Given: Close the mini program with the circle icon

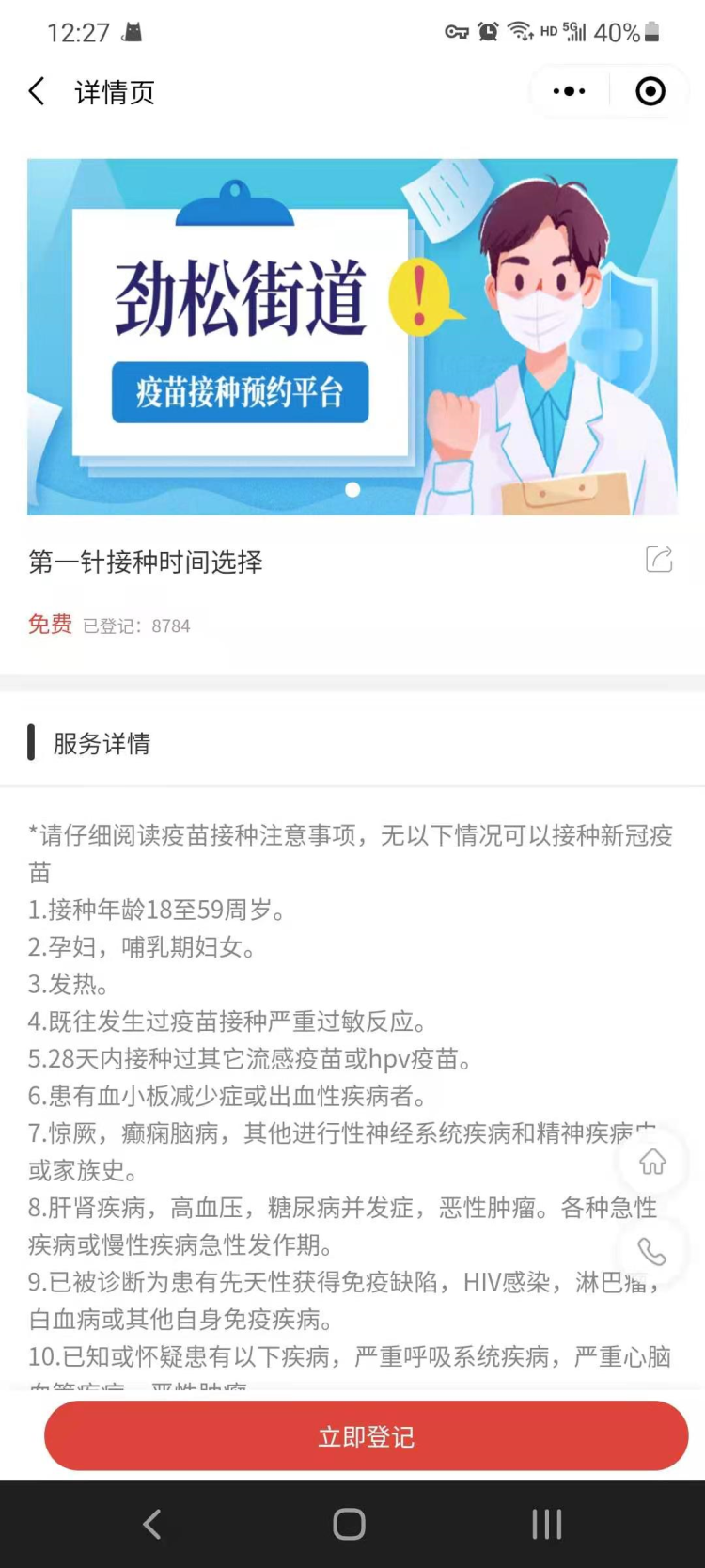Looking at the screenshot, I should 650,91.
